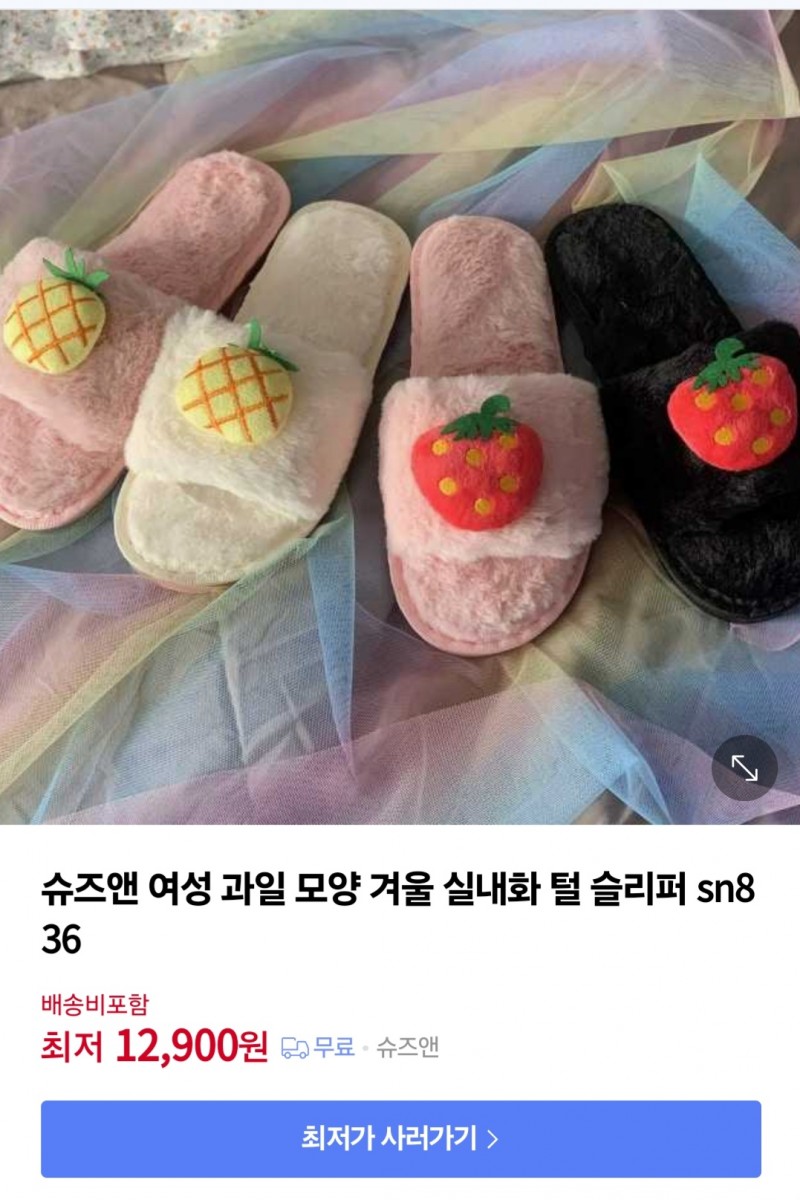Screen dimensions: 800x1200
Task: Expand the slipper product image to fullscreen
Action: click(x=744, y=767)
